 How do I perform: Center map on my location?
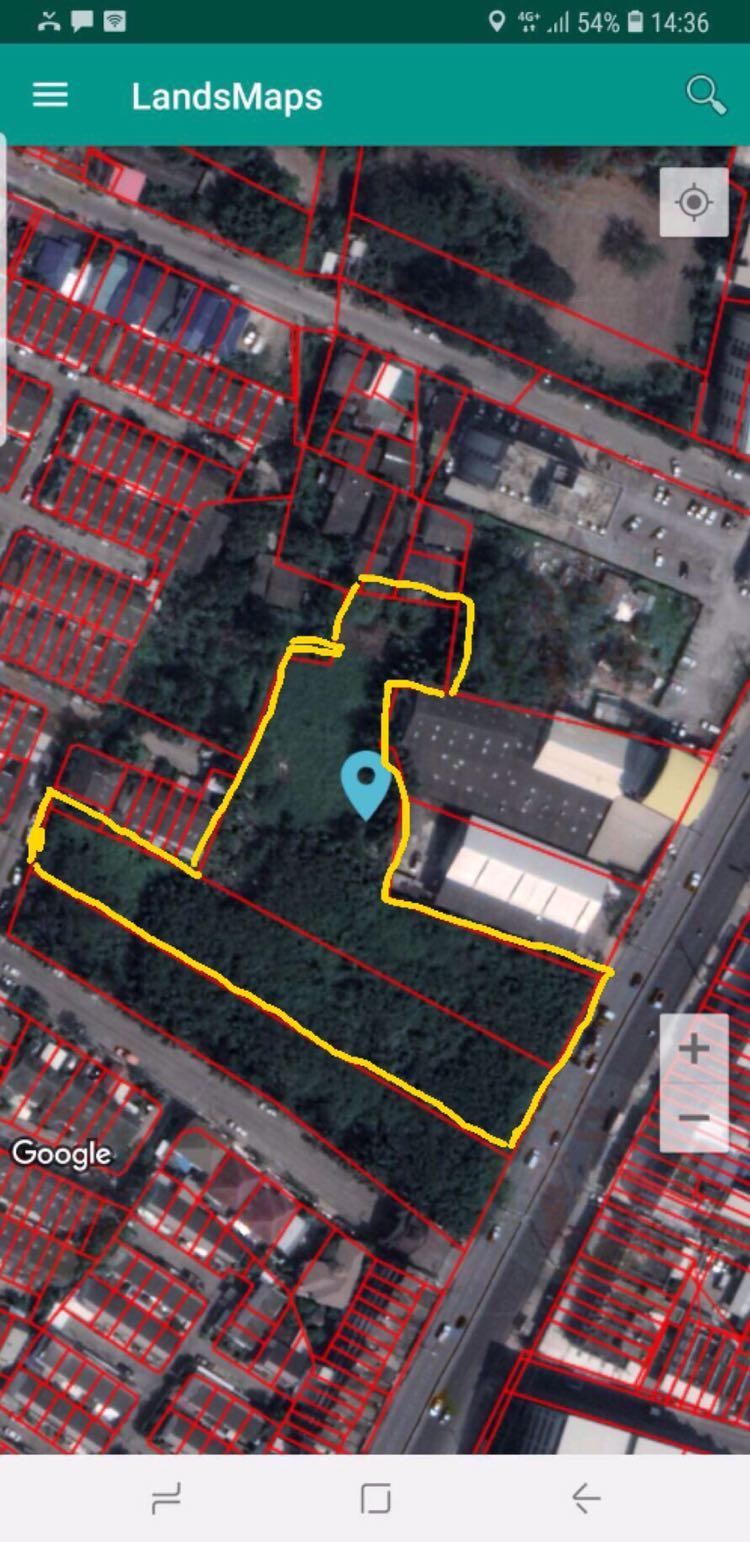pyautogui.click(x=694, y=203)
